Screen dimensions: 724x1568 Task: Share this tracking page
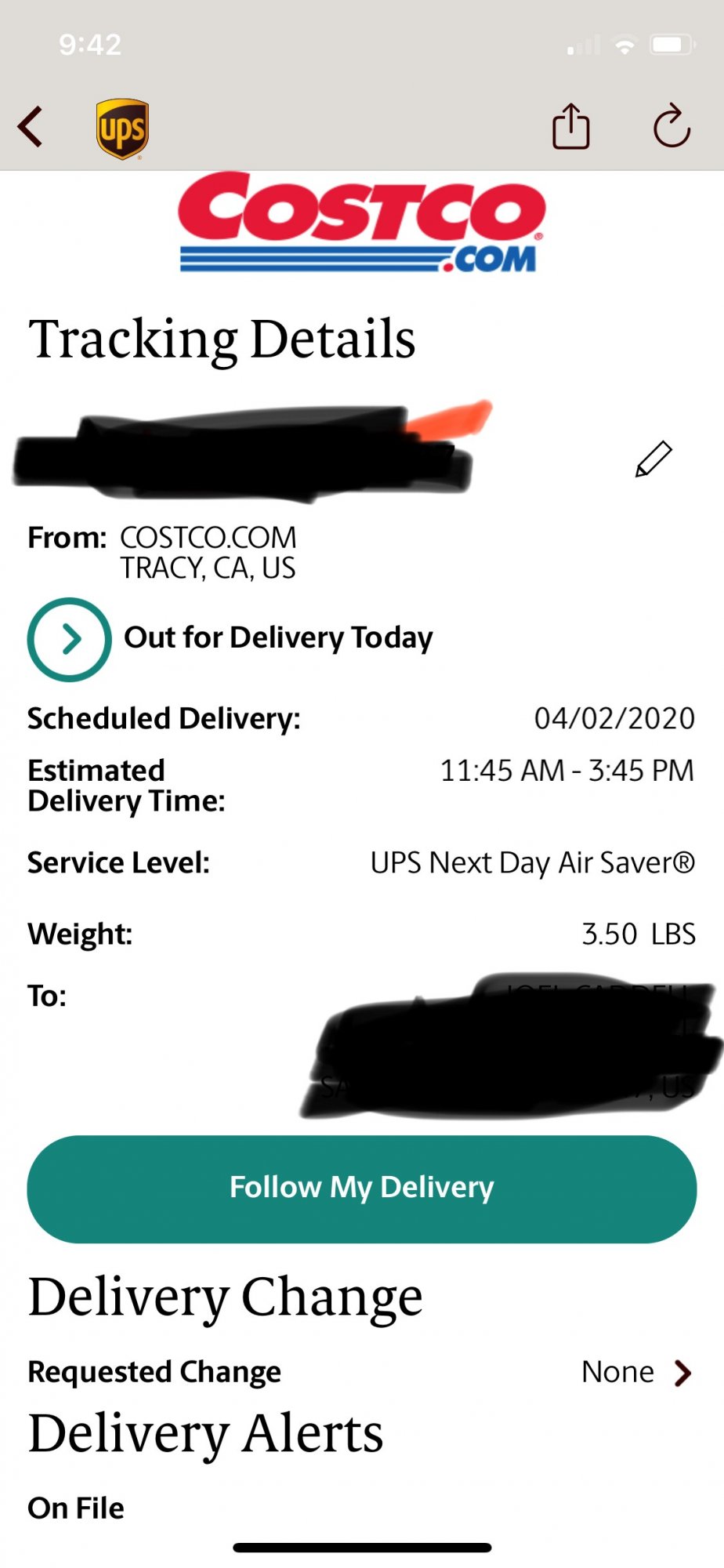pos(570,127)
